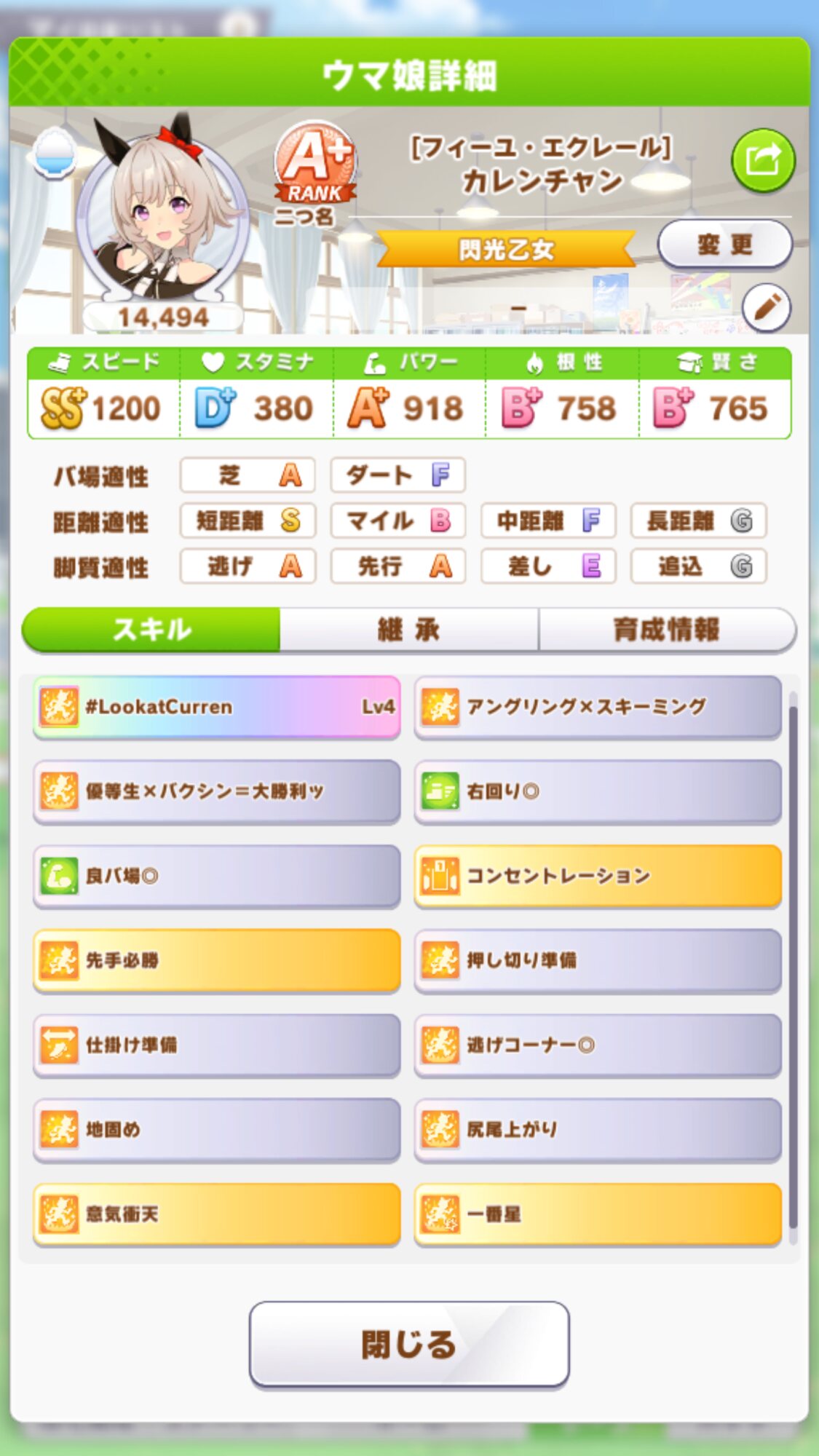Tap the 変更 button to change title
Viewport: 819px width, 1456px height.
click(x=724, y=245)
